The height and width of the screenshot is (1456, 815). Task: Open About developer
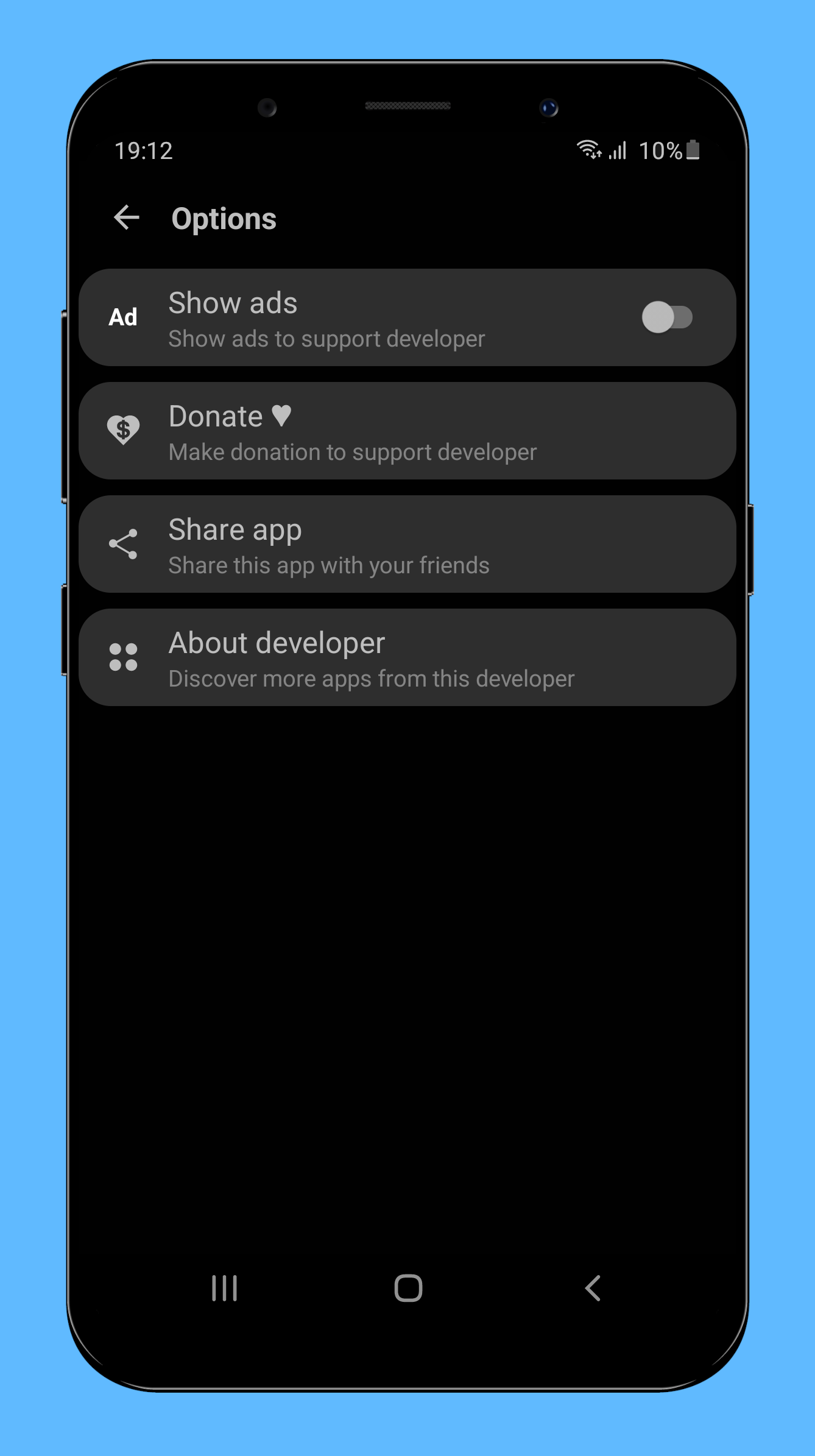click(407, 658)
